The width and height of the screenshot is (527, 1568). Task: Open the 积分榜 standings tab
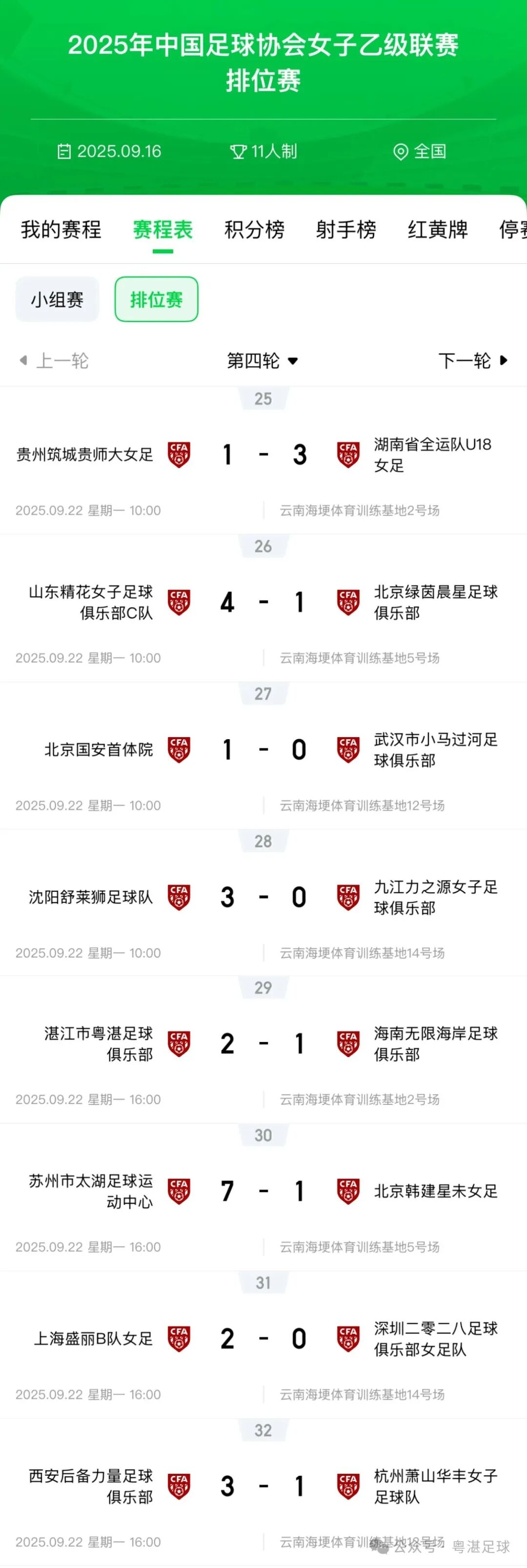(254, 230)
